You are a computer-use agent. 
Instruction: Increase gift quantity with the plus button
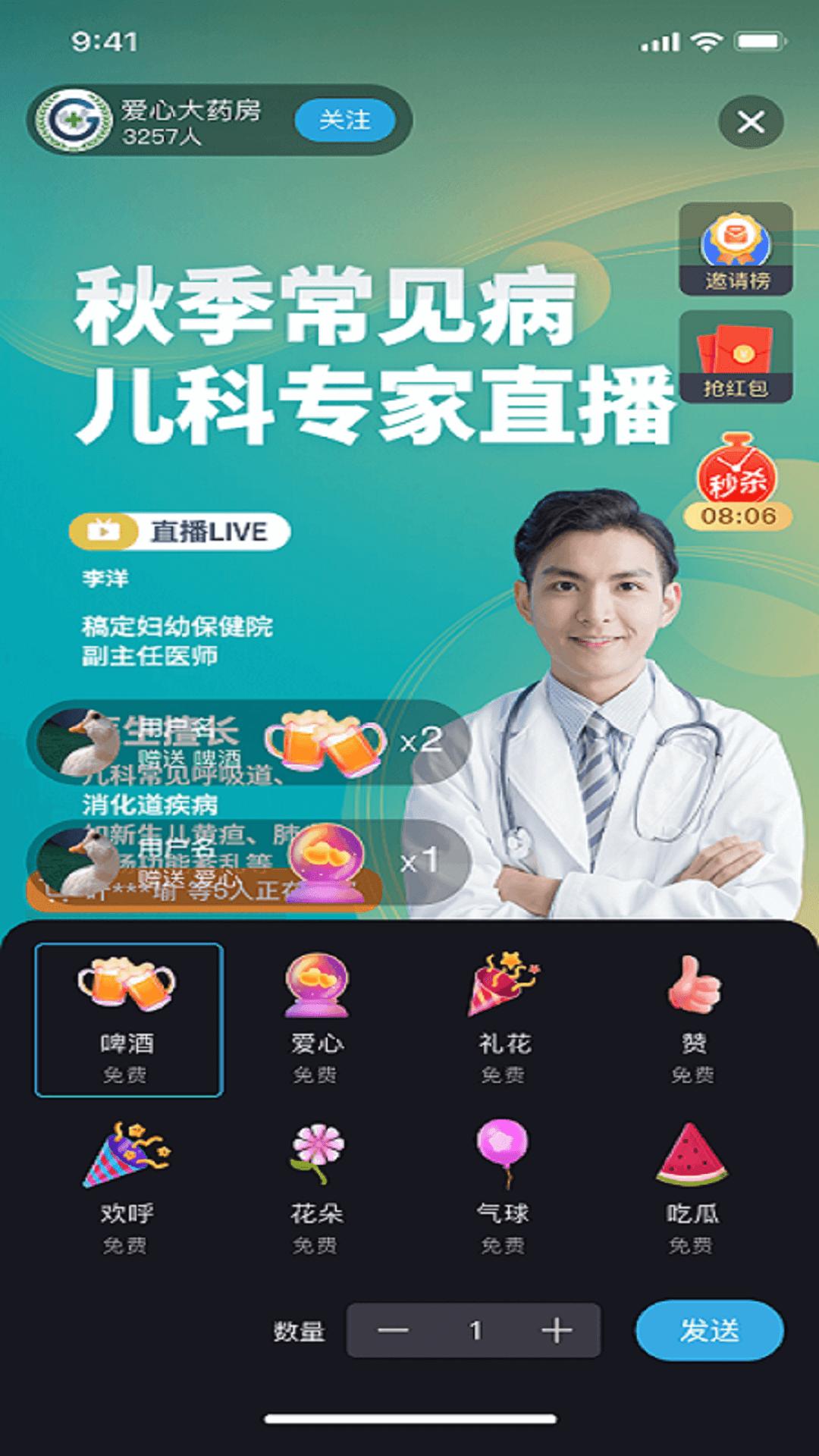(x=557, y=1330)
